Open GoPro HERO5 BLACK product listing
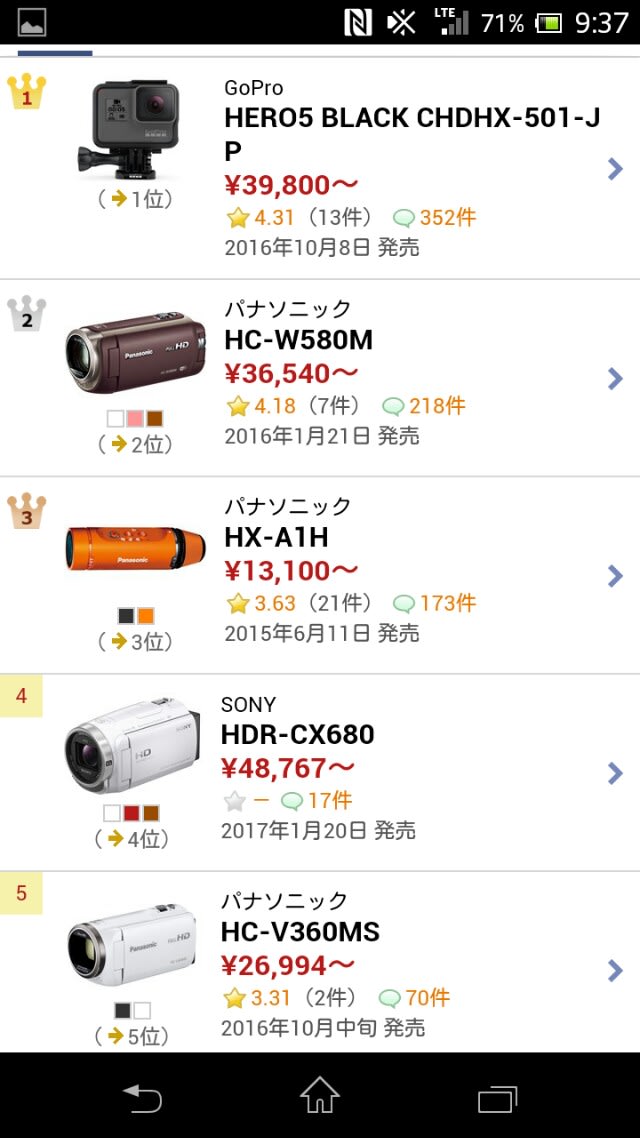The height and width of the screenshot is (1138, 640). point(411,134)
